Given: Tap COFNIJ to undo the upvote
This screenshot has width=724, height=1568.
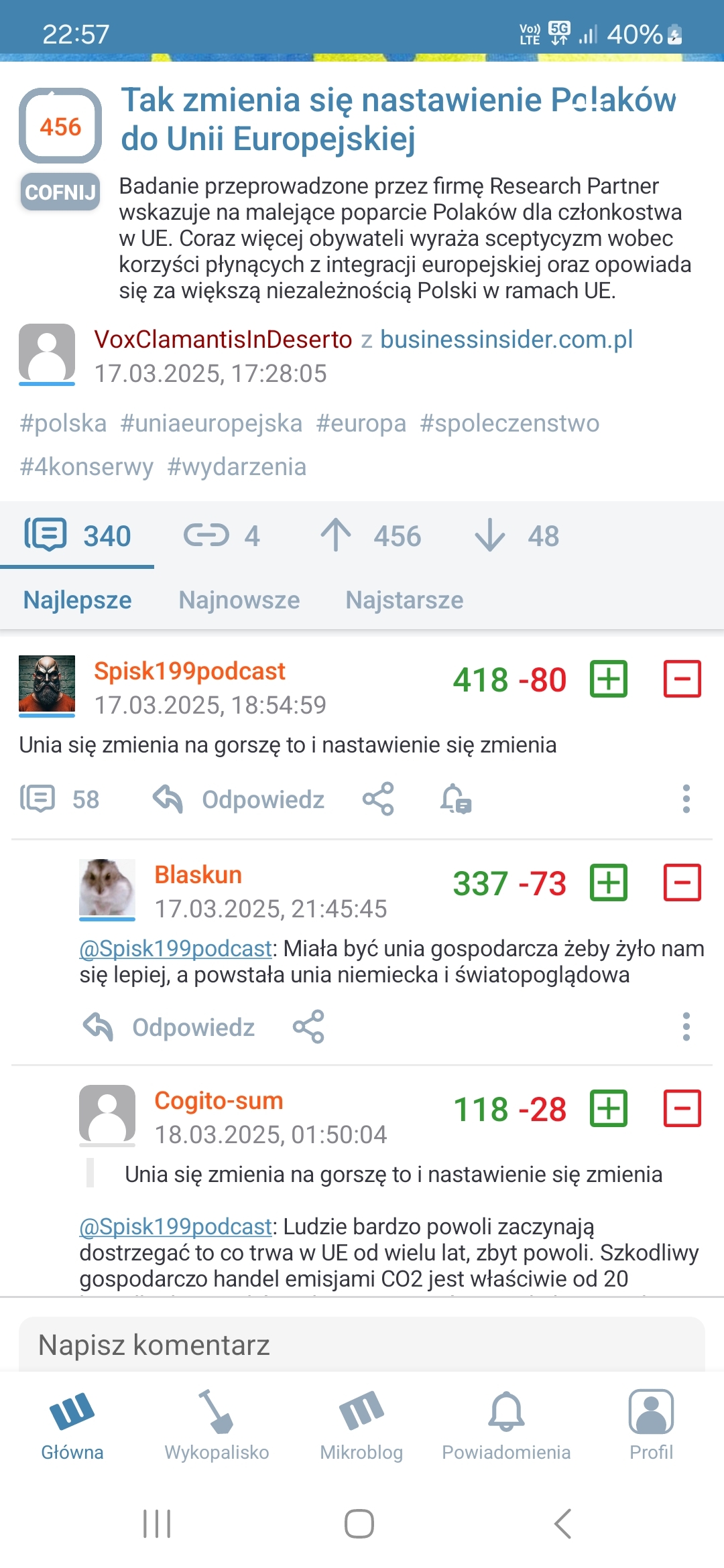Looking at the screenshot, I should pos(60,192).
